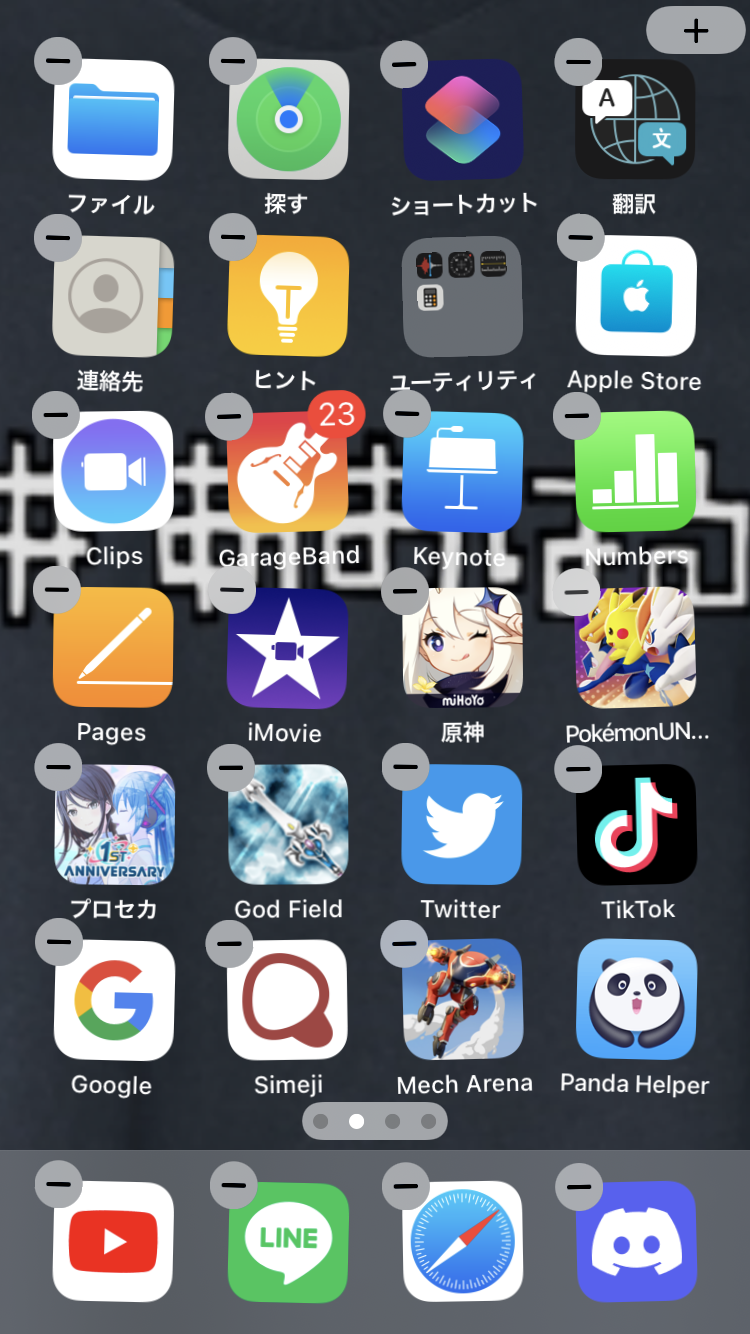Open Safari from the dock
Viewport: 750px width, 1334px height.
point(462,1241)
